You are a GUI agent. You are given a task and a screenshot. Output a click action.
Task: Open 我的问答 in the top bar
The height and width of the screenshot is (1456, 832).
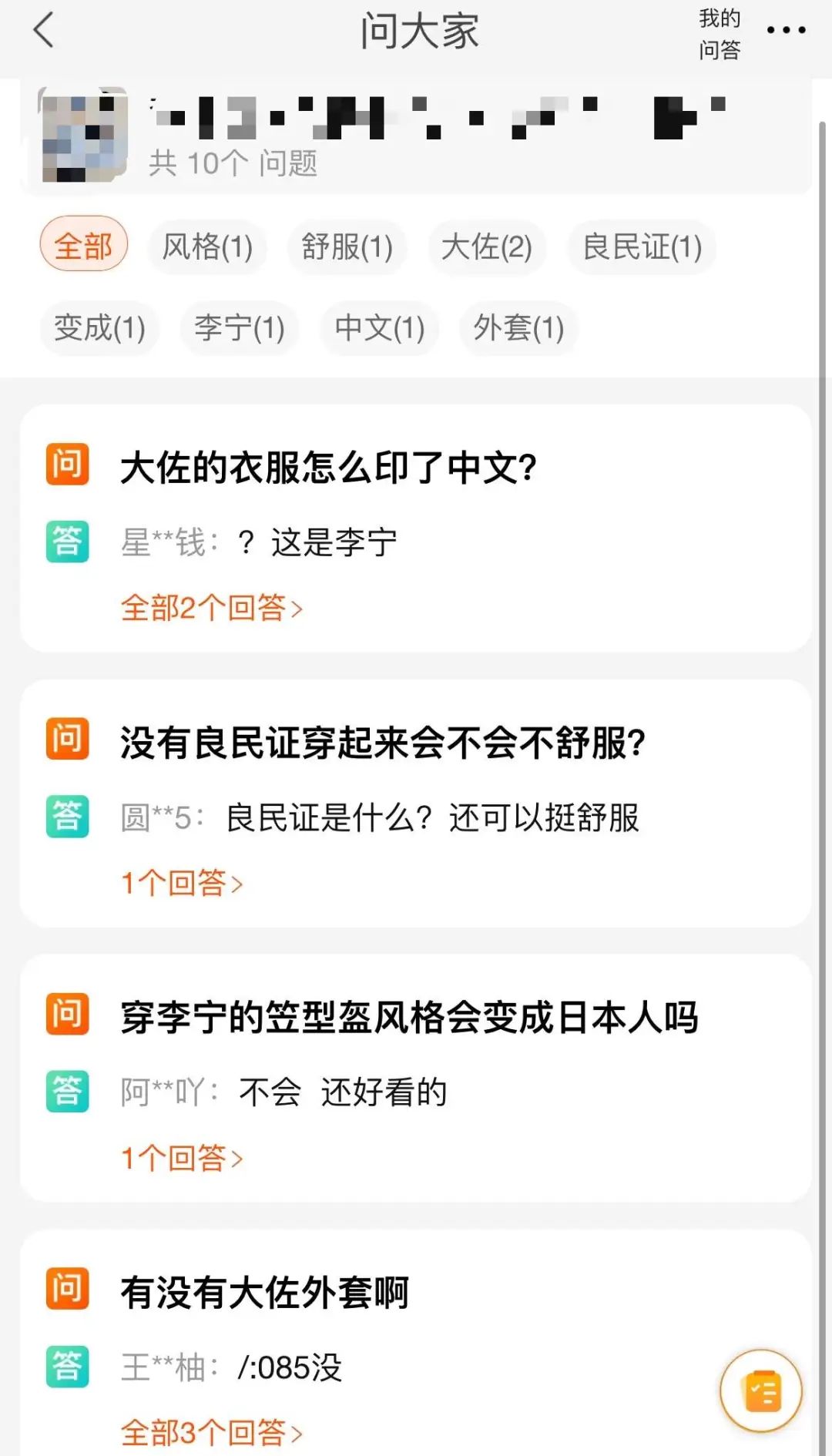(x=719, y=34)
